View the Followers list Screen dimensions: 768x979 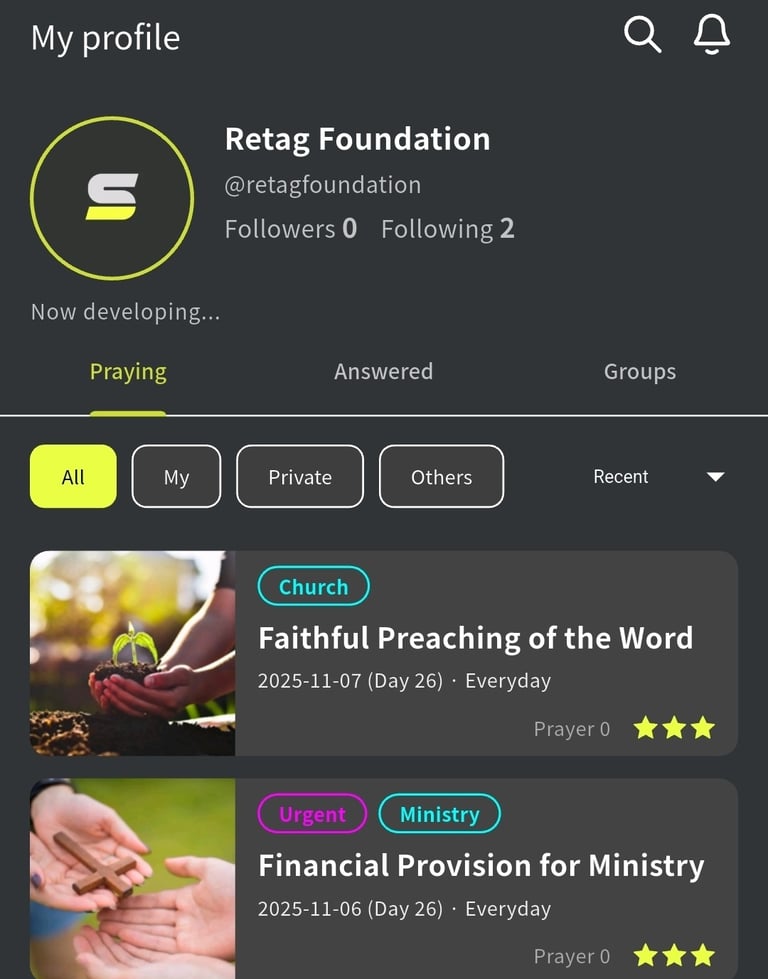click(x=290, y=229)
